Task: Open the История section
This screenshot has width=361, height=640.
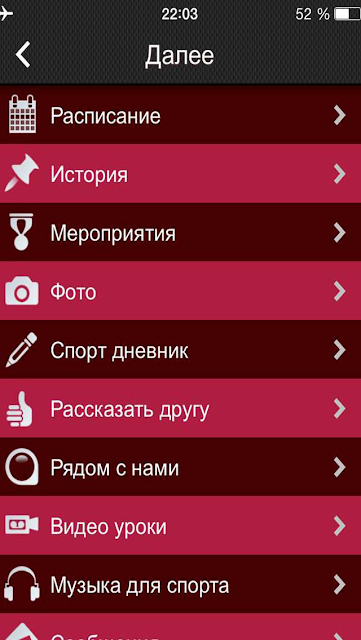Action: [180, 173]
